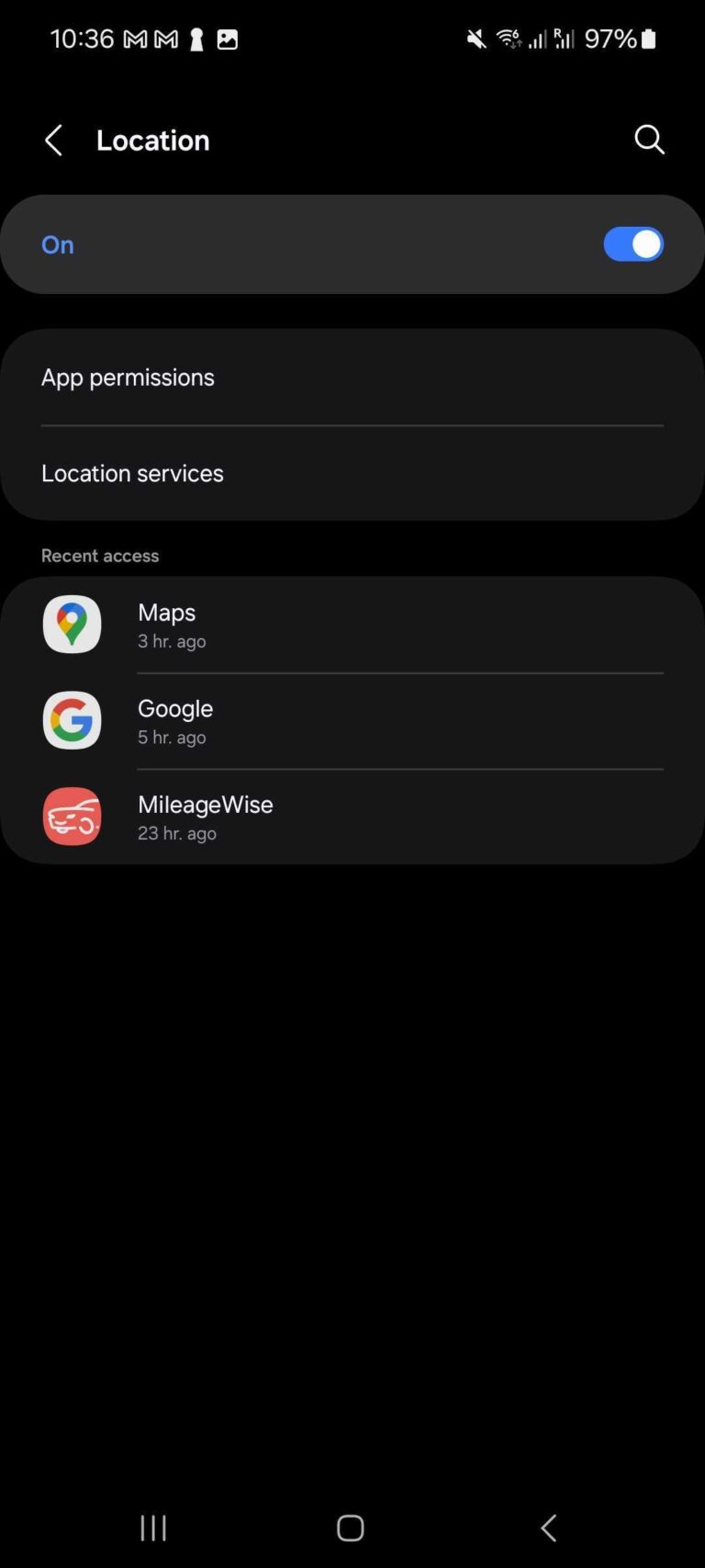
Task: Toggle location from On to Off
Action: [x=633, y=244]
